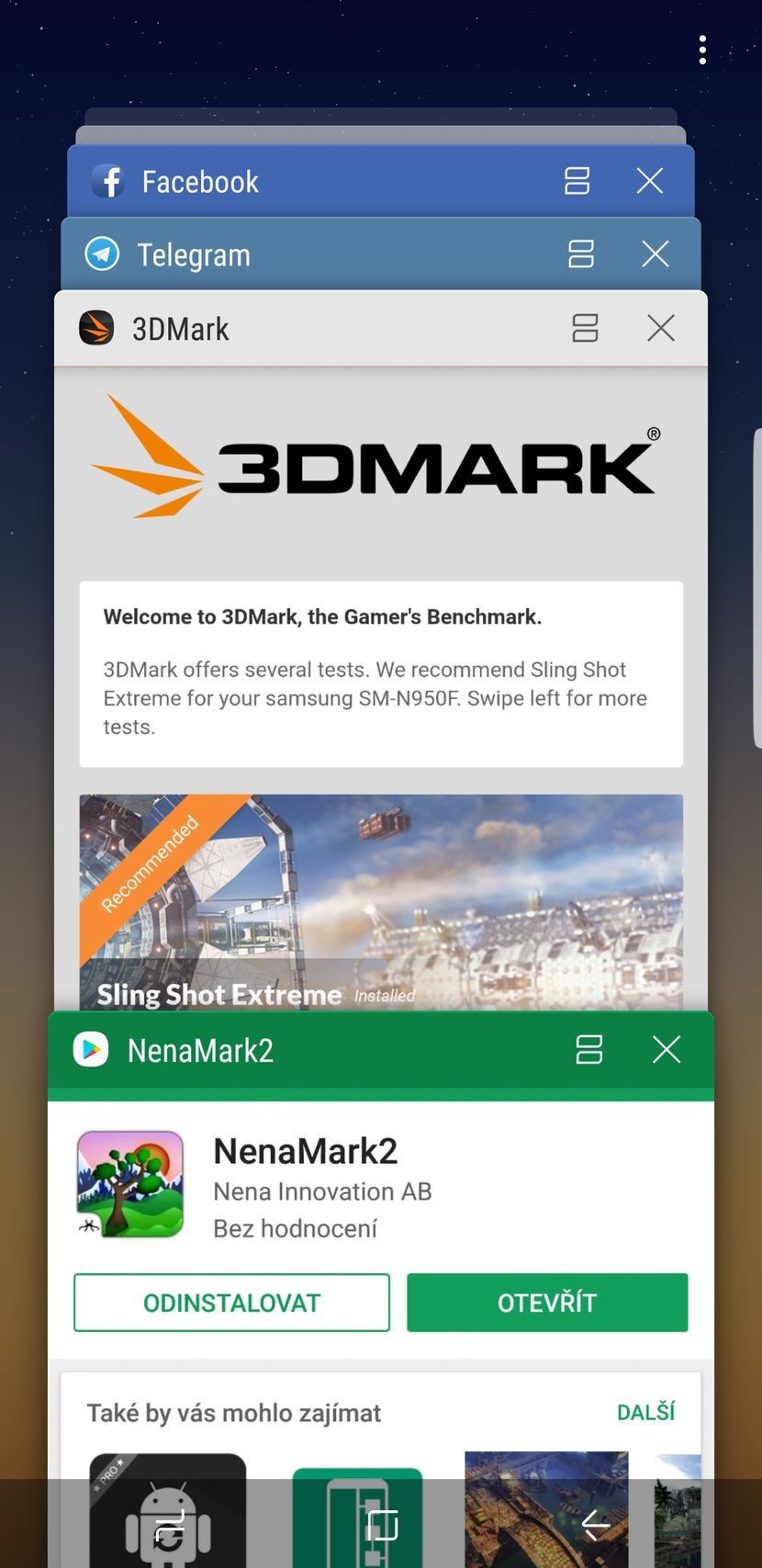Screen dimensions: 762x1568
Task: Open Telegram in split screen view
Action: [x=581, y=254]
